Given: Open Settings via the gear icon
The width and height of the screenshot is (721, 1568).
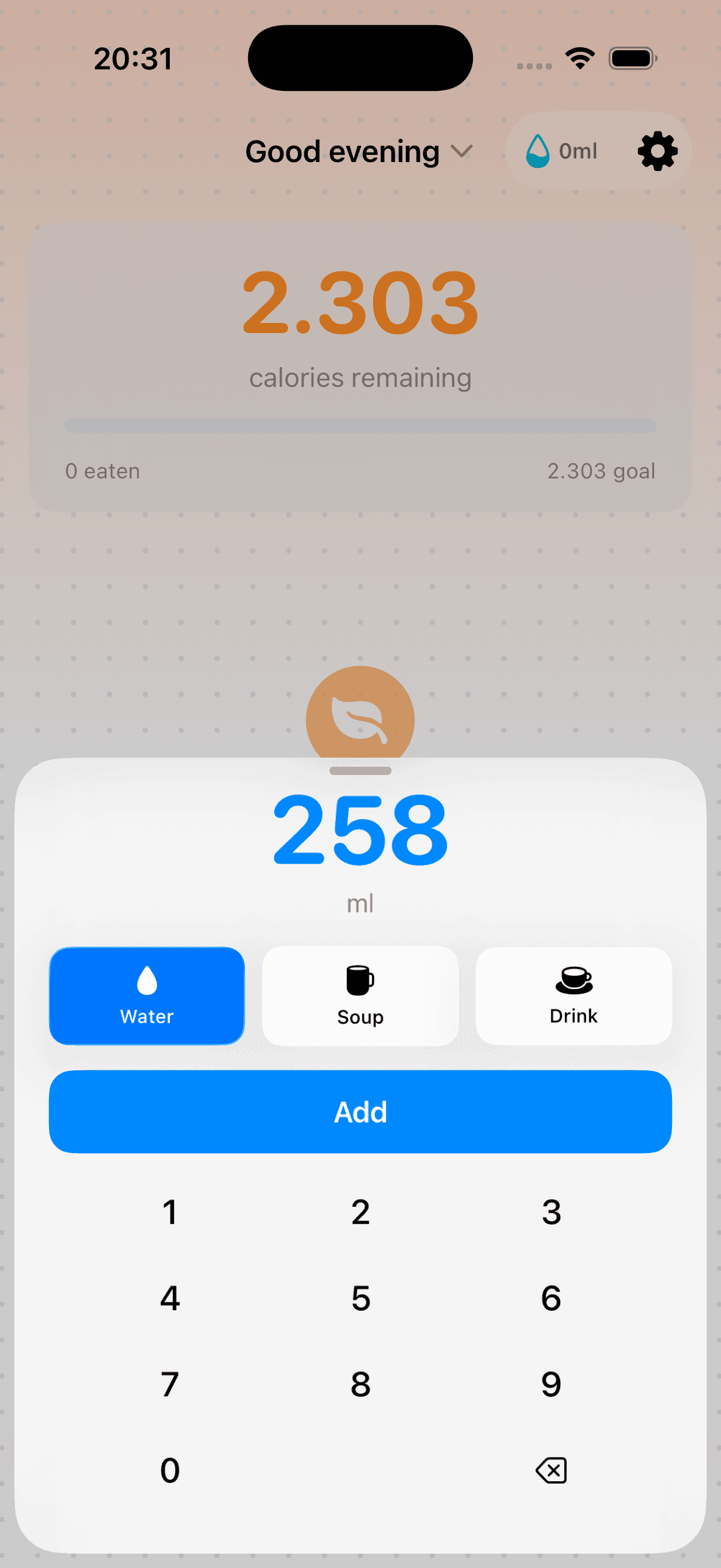Looking at the screenshot, I should point(656,151).
